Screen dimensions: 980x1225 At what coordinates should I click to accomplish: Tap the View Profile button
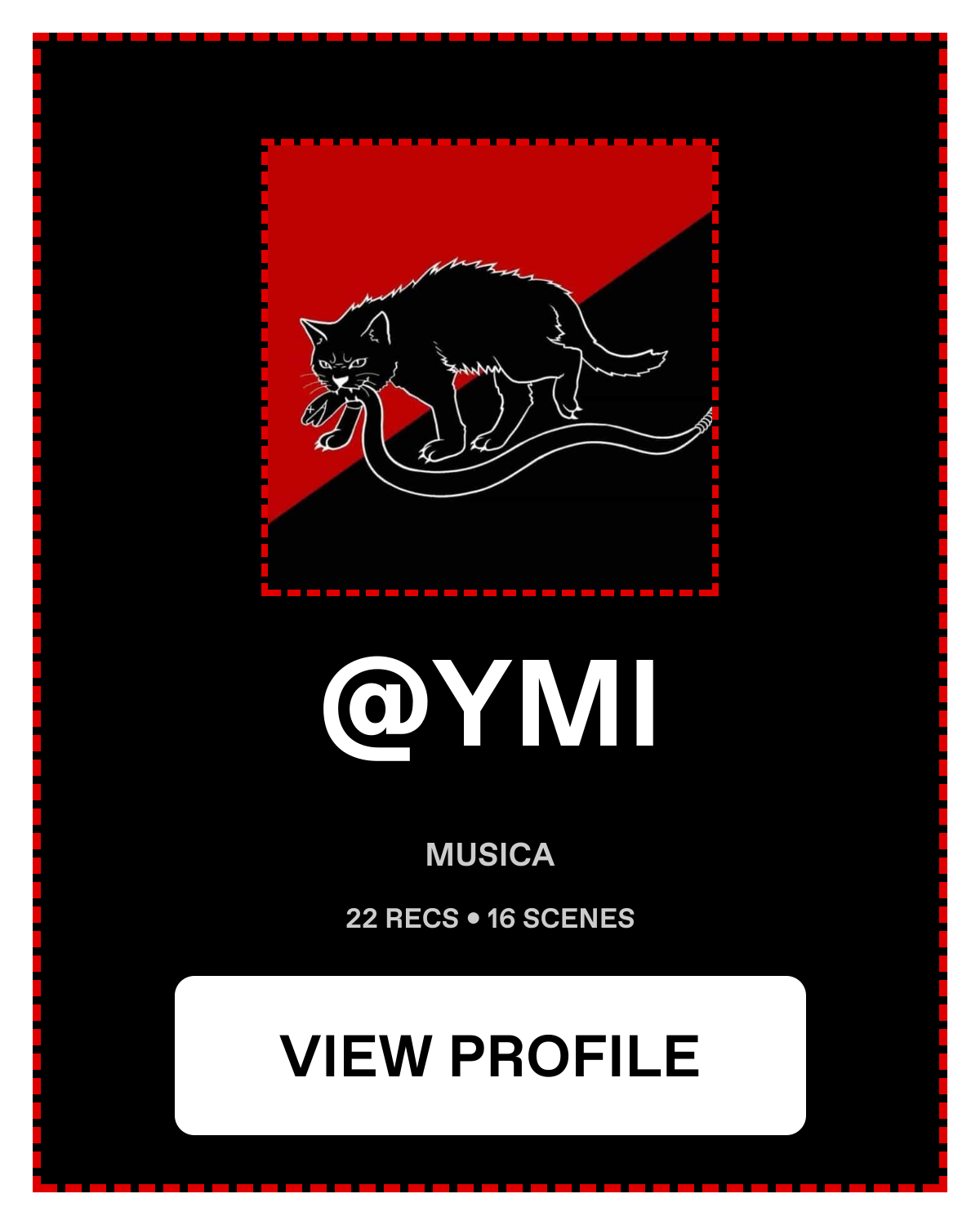pos(490,1055)
